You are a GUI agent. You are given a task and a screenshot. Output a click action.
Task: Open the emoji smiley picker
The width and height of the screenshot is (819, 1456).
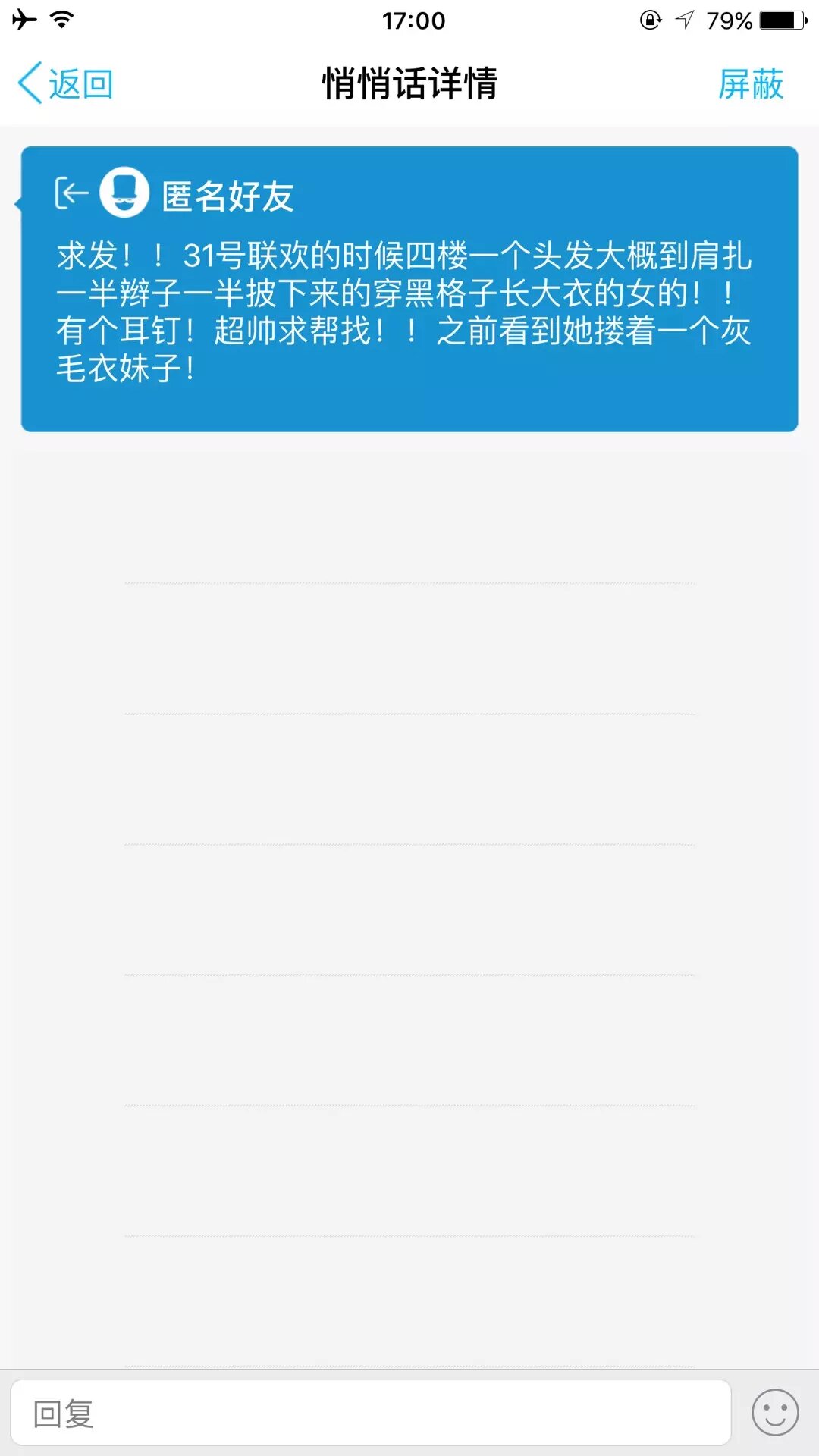774,1413
